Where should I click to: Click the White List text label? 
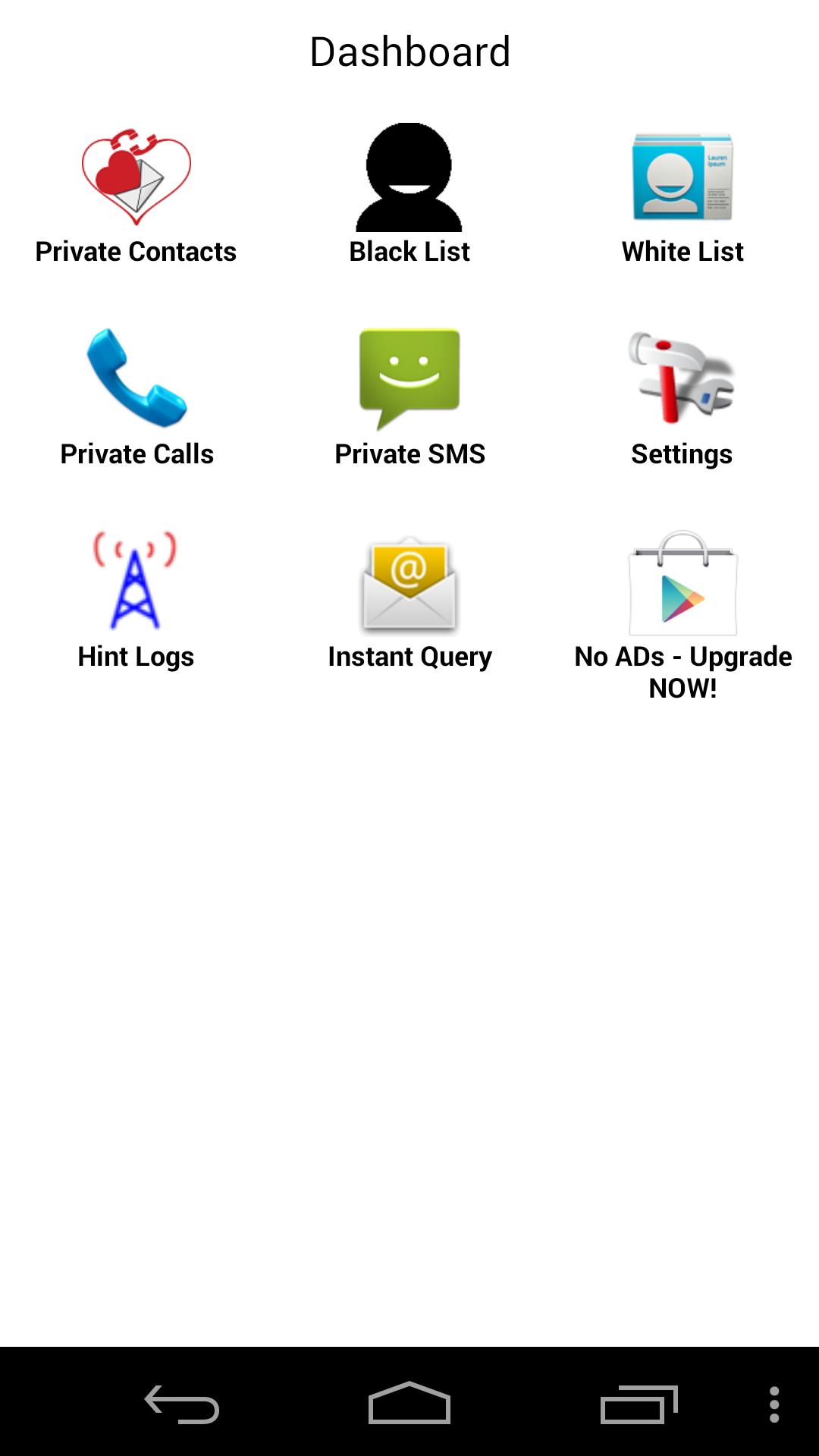(x=681, y=251)
